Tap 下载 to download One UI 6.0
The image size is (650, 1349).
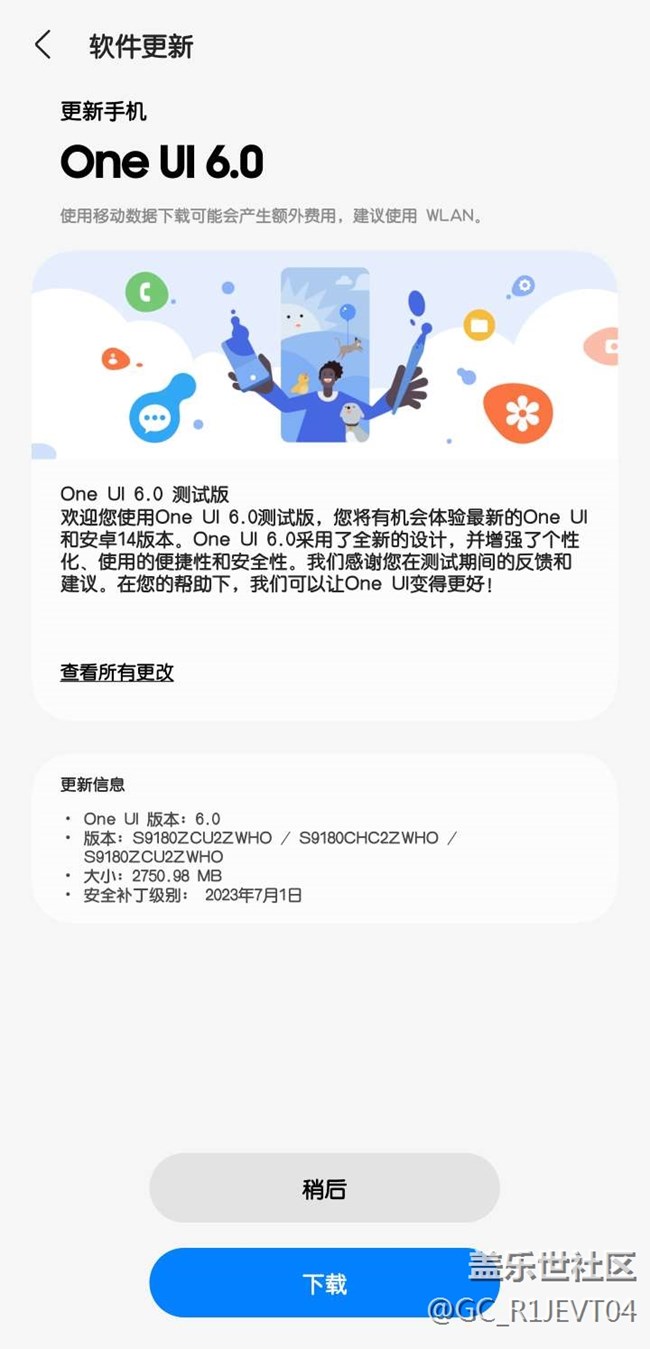[324, 1283]
